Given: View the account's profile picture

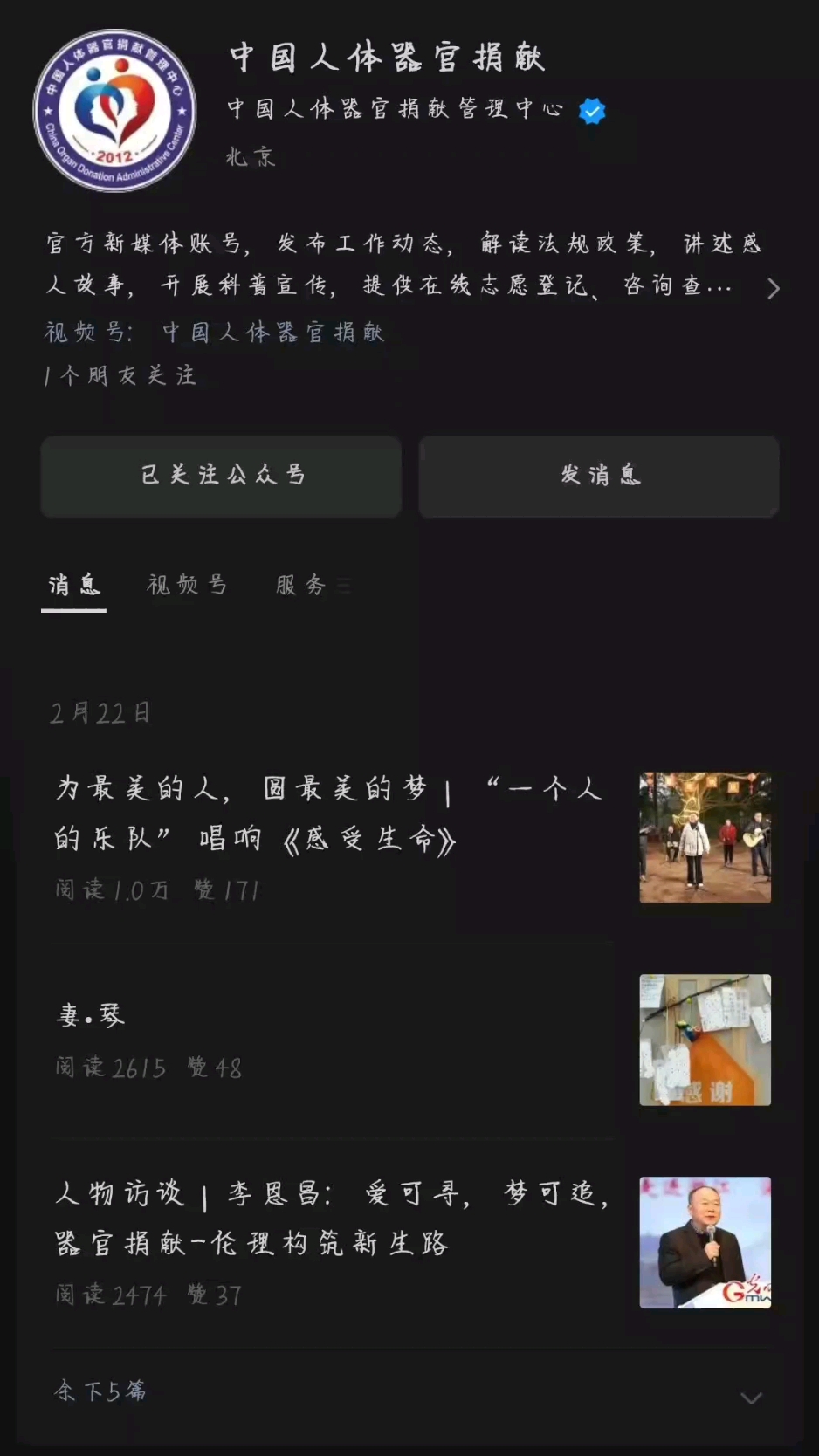Looking at the screenshot, I should (114, 111).
